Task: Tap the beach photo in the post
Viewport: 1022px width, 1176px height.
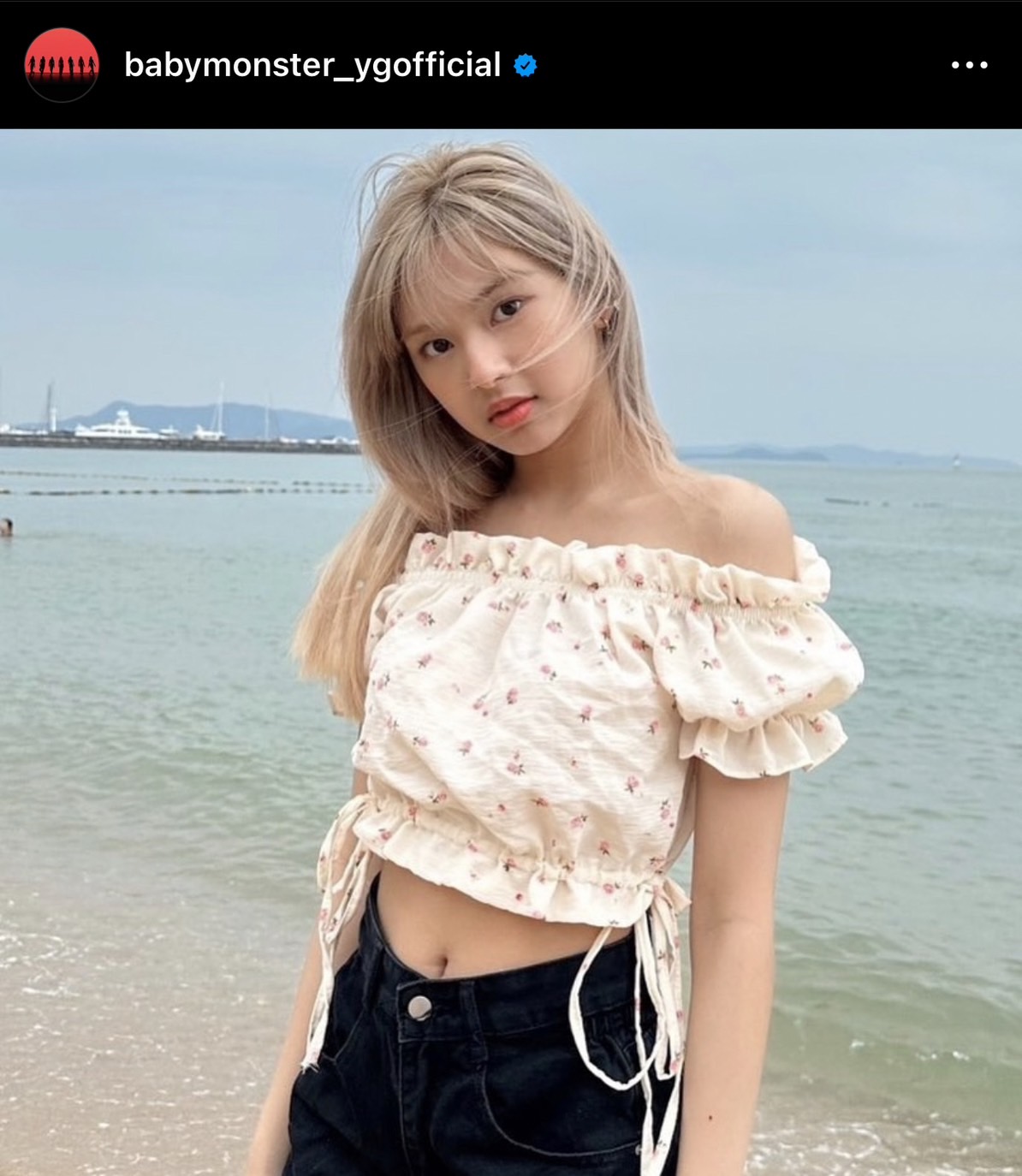Action: [x=511, y=652]
